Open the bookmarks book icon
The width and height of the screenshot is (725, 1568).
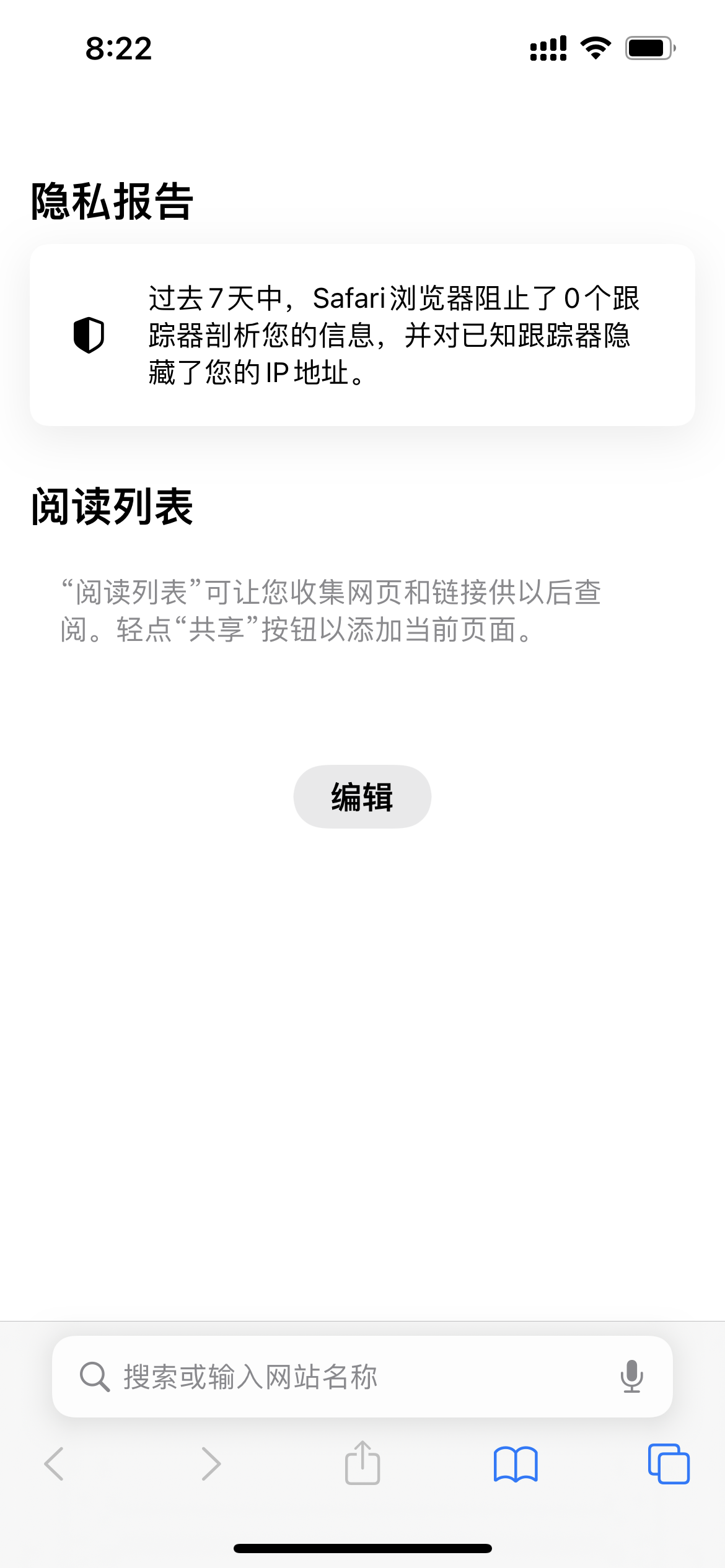[x=516, y=1464]
